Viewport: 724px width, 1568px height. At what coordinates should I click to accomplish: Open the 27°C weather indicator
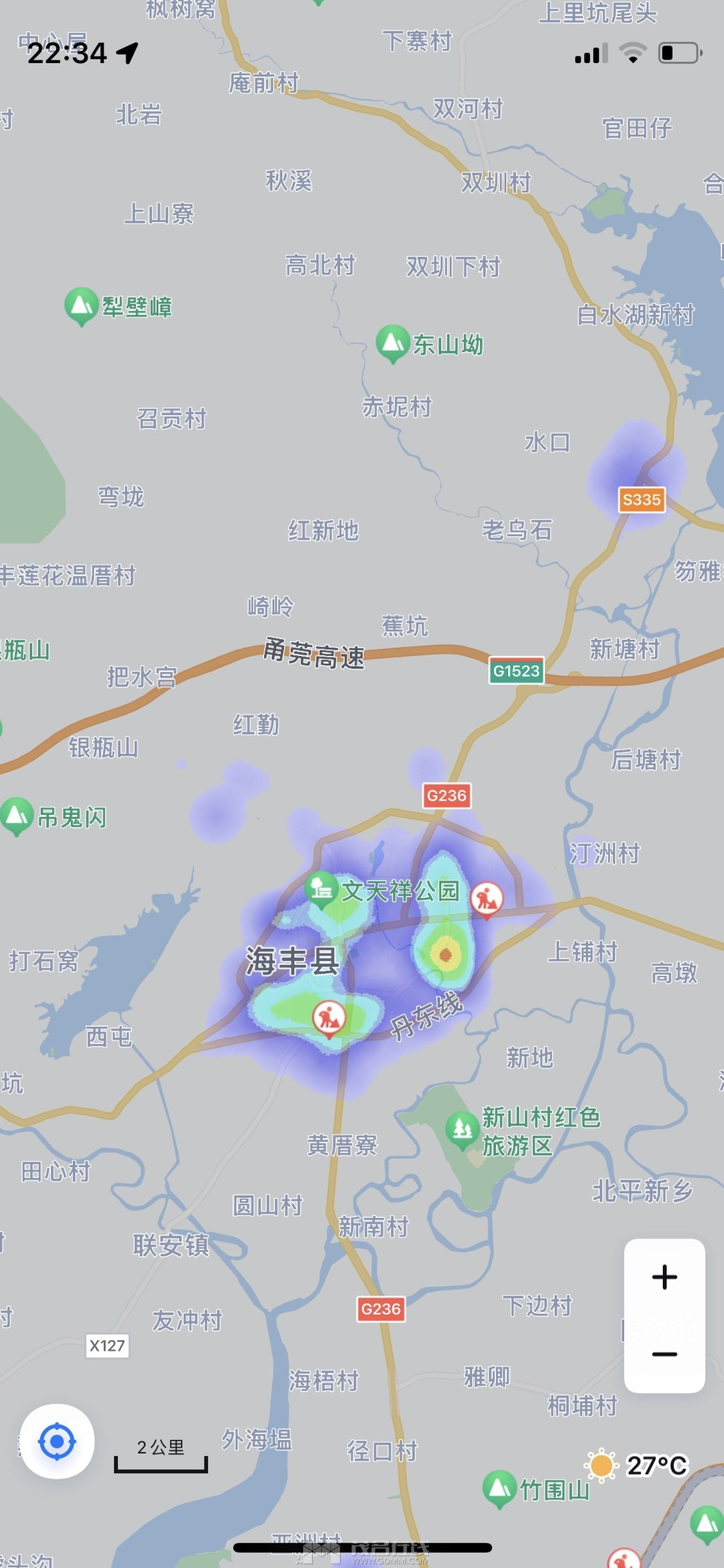tap(637, 1465)
